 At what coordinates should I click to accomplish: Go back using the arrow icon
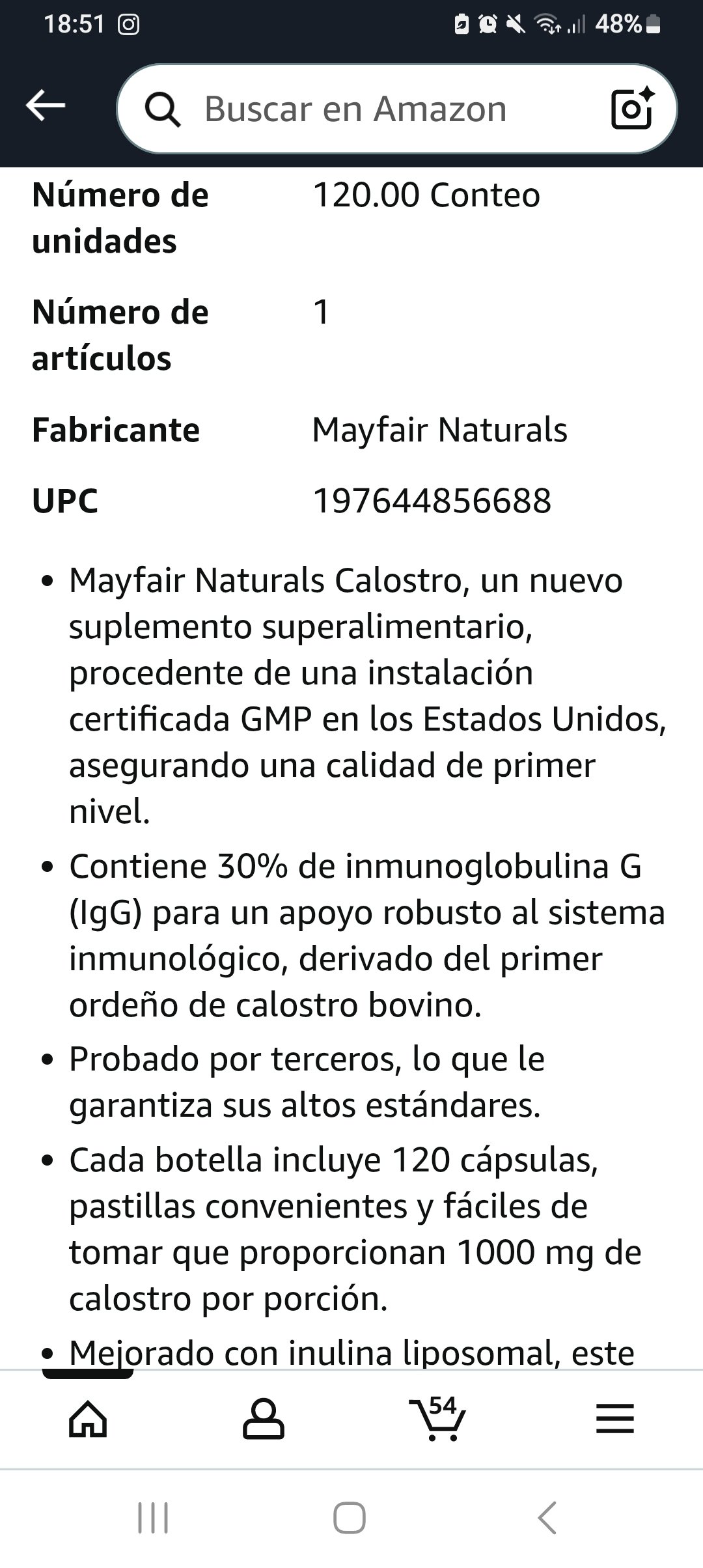pos(46,105)
